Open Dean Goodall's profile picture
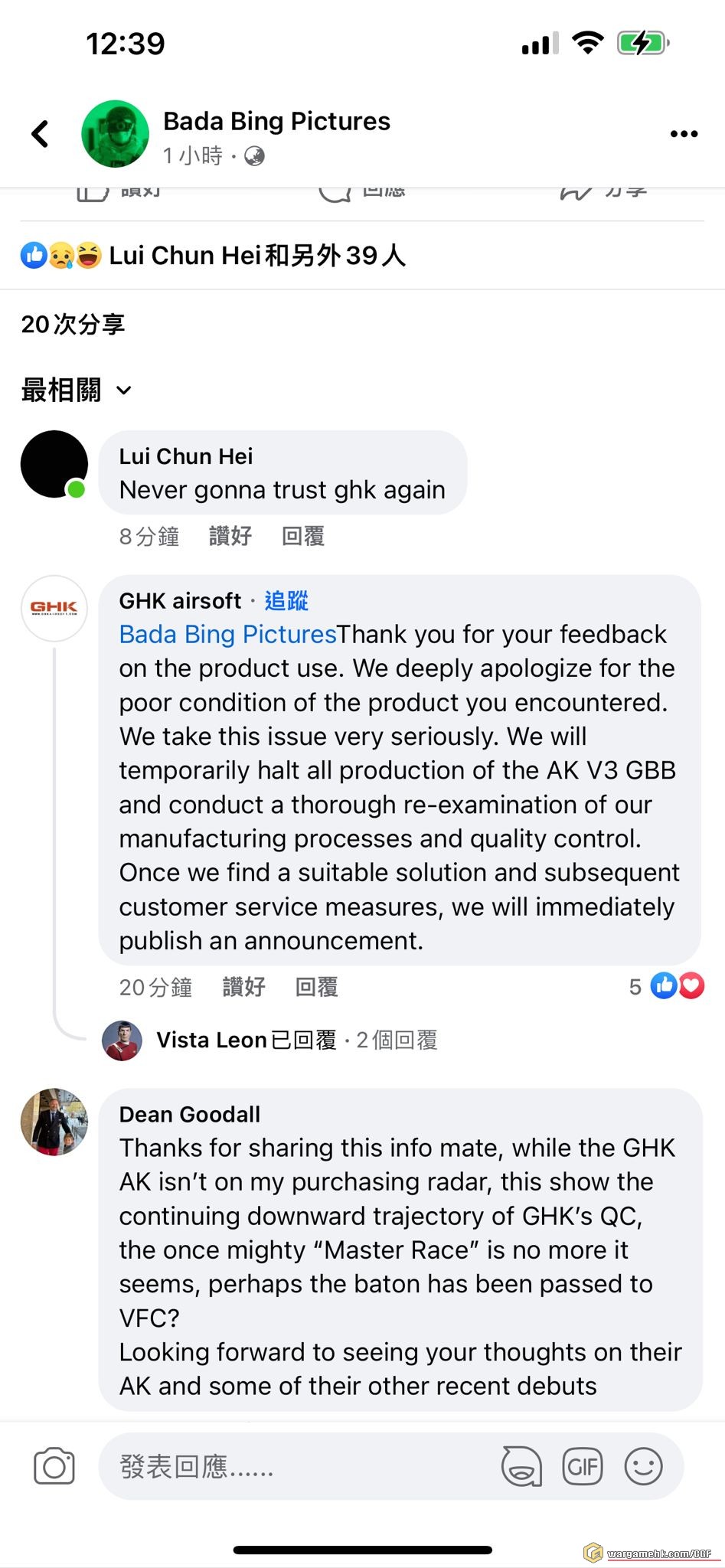This screenshot has height=1568, width=725. (54, 1122)
